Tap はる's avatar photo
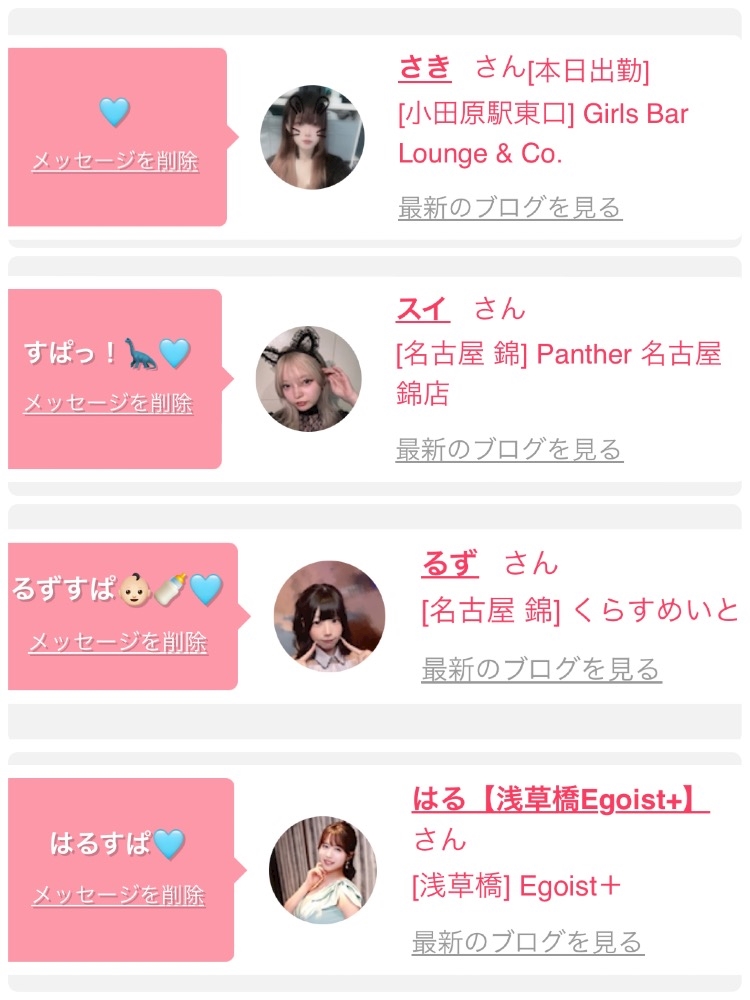The image size is (750, 1000). (x=323, y=869)
